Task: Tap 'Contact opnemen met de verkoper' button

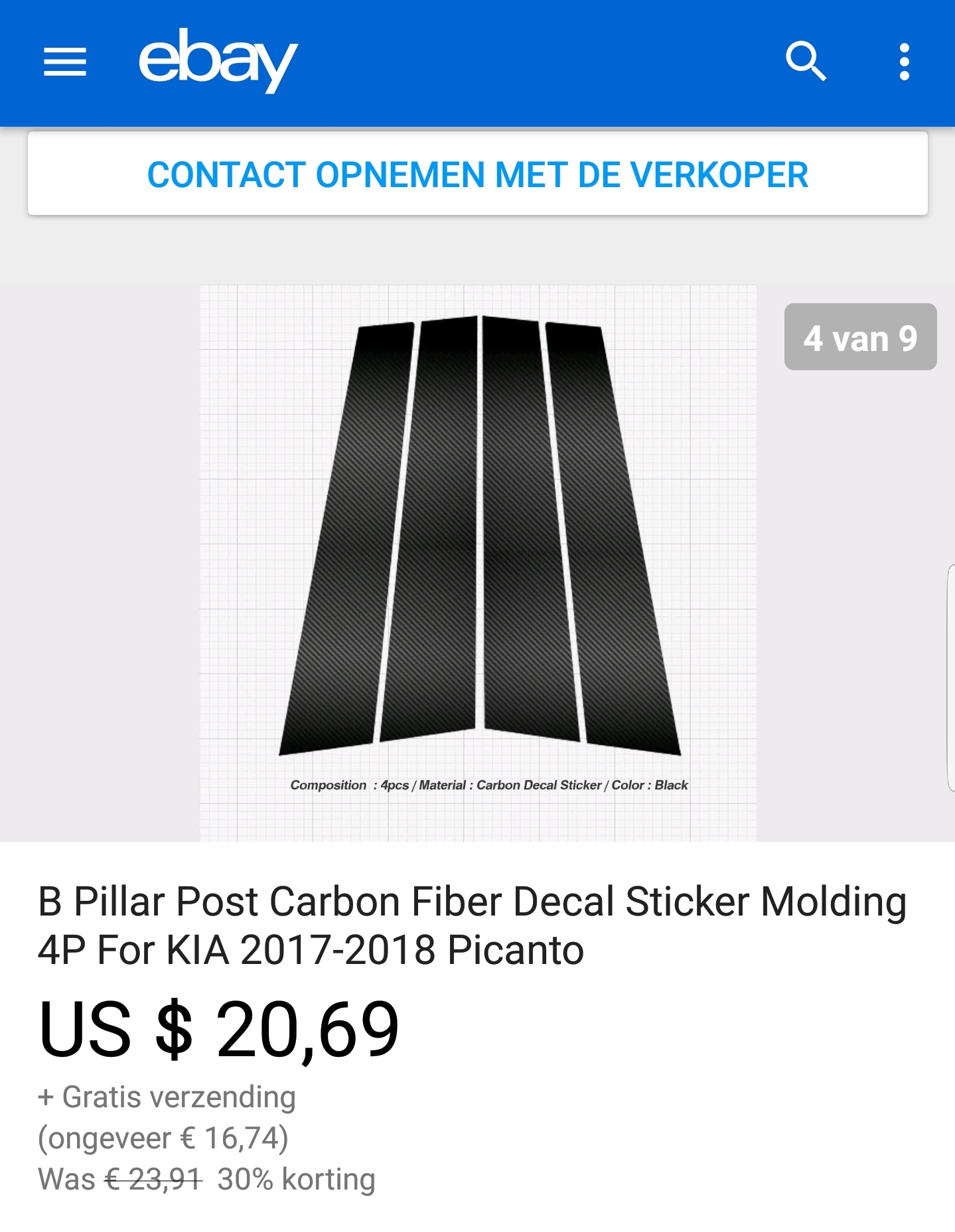Action: click(x=477, y=174)
